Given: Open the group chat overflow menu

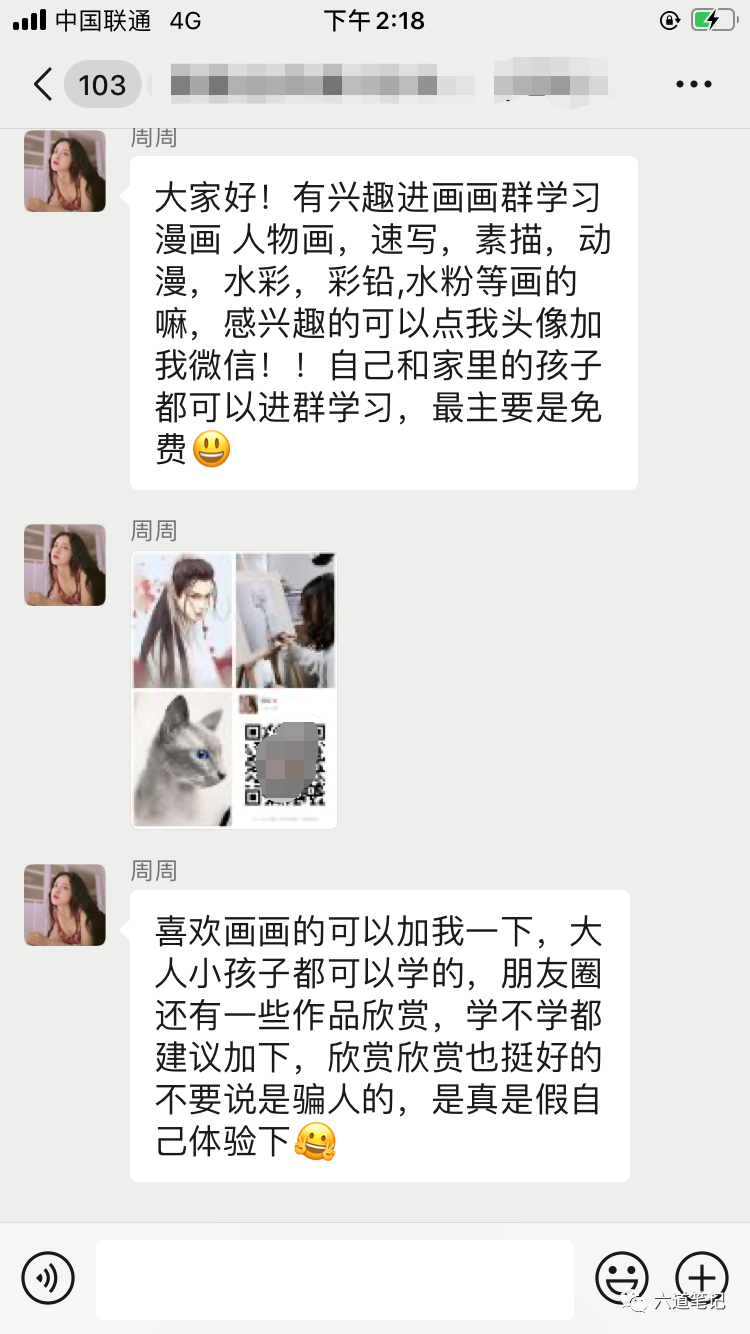Looking at the screenshot, I should point(693,85).
